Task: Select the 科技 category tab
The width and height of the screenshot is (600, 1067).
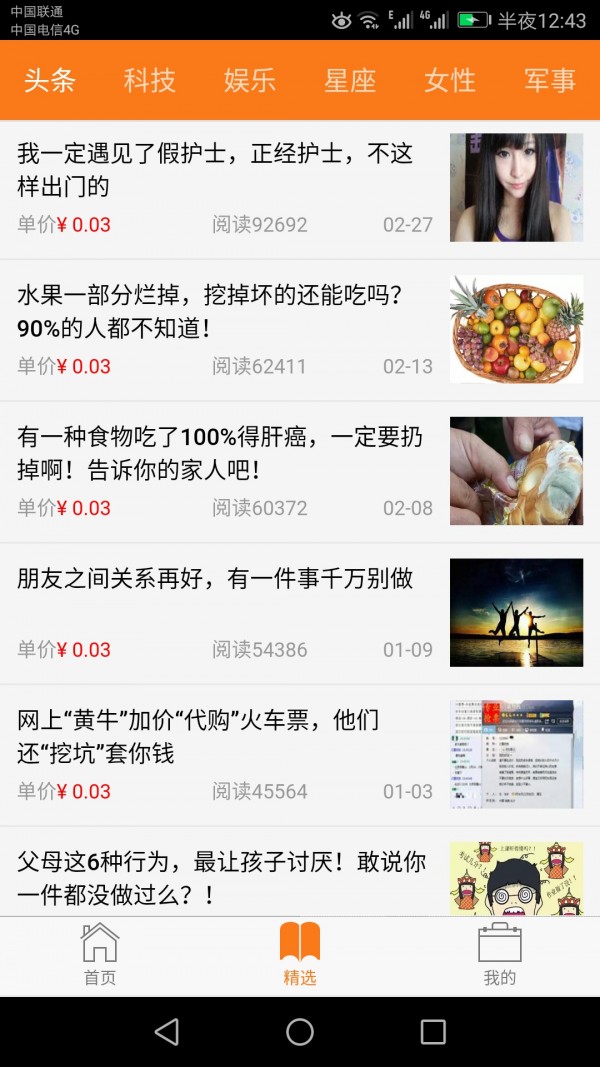Action: point(150,81)
